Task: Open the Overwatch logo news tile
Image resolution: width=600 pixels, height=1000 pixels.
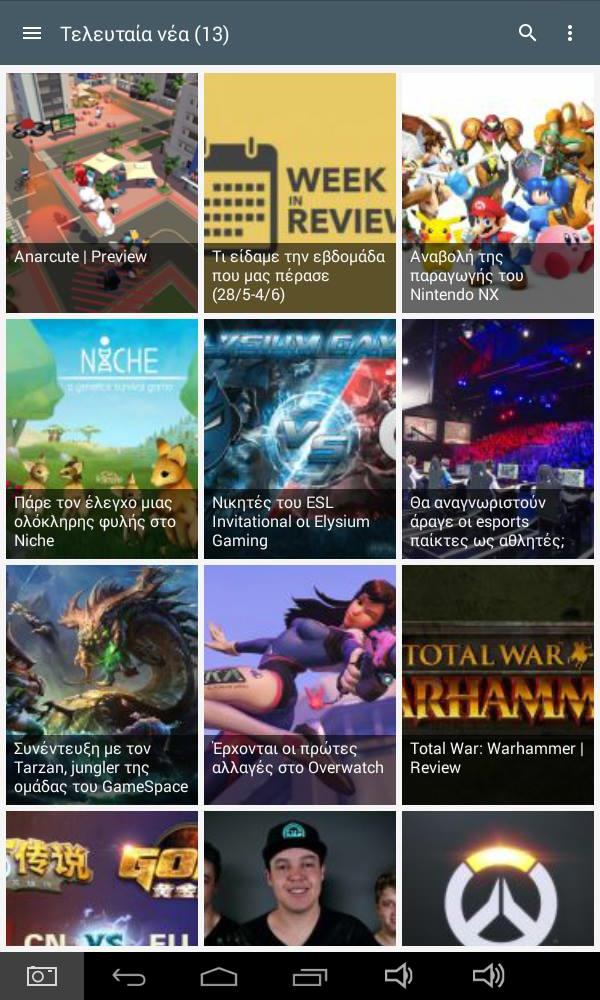Action: coord(498,878)
